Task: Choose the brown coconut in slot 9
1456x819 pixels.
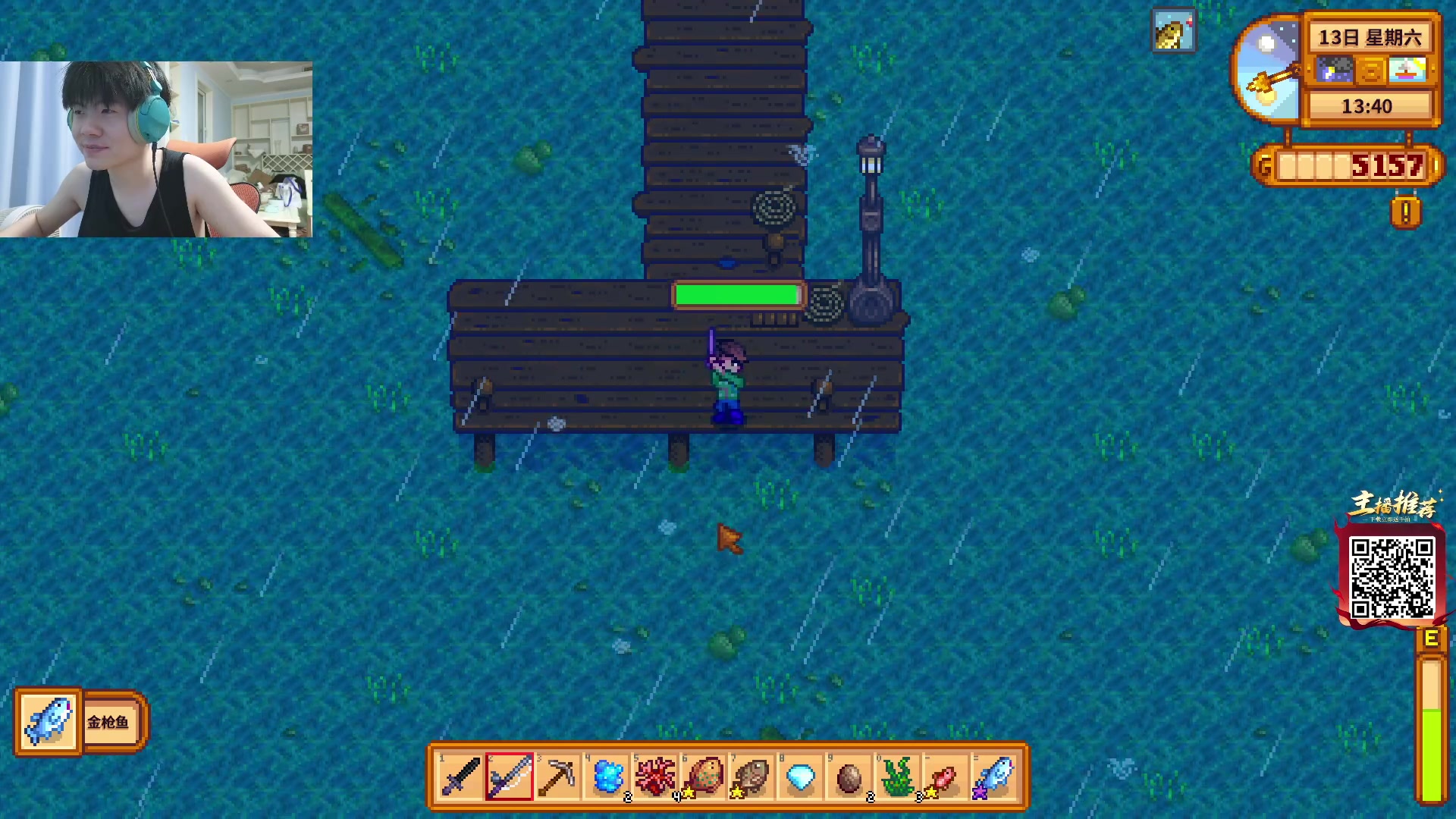Action: (849, 777)
